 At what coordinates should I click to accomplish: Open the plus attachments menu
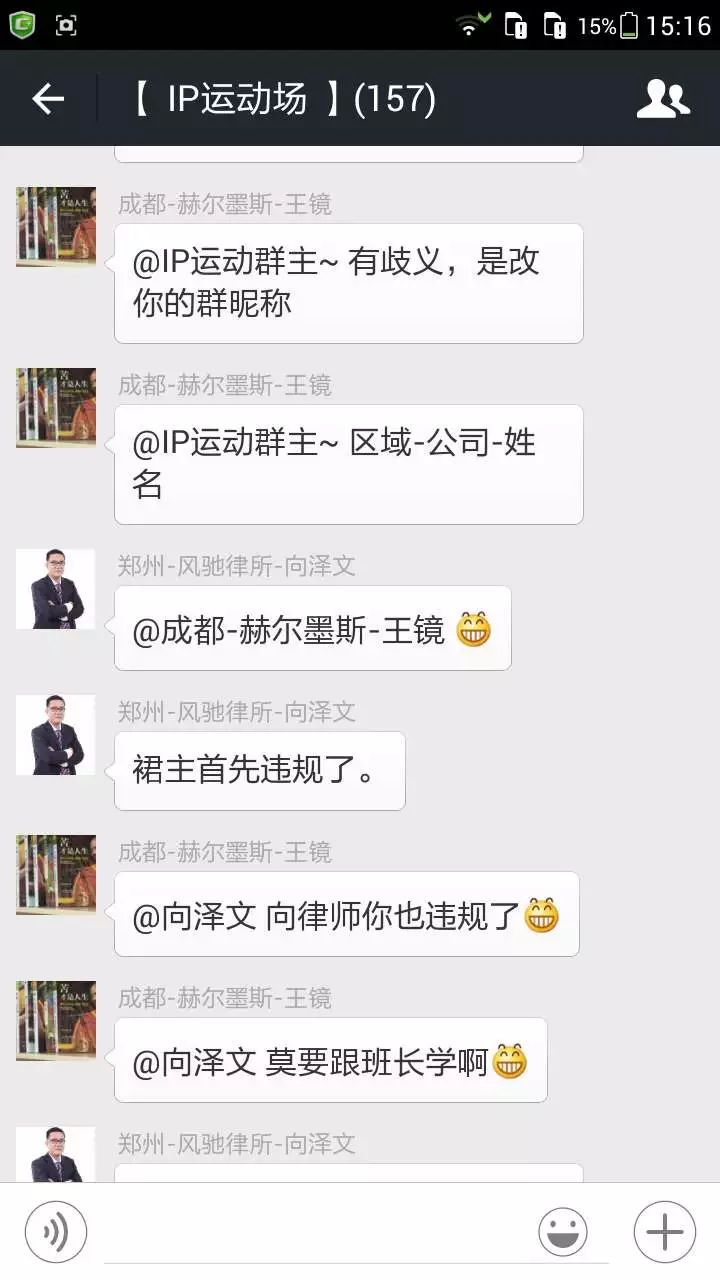[665, 1232]
